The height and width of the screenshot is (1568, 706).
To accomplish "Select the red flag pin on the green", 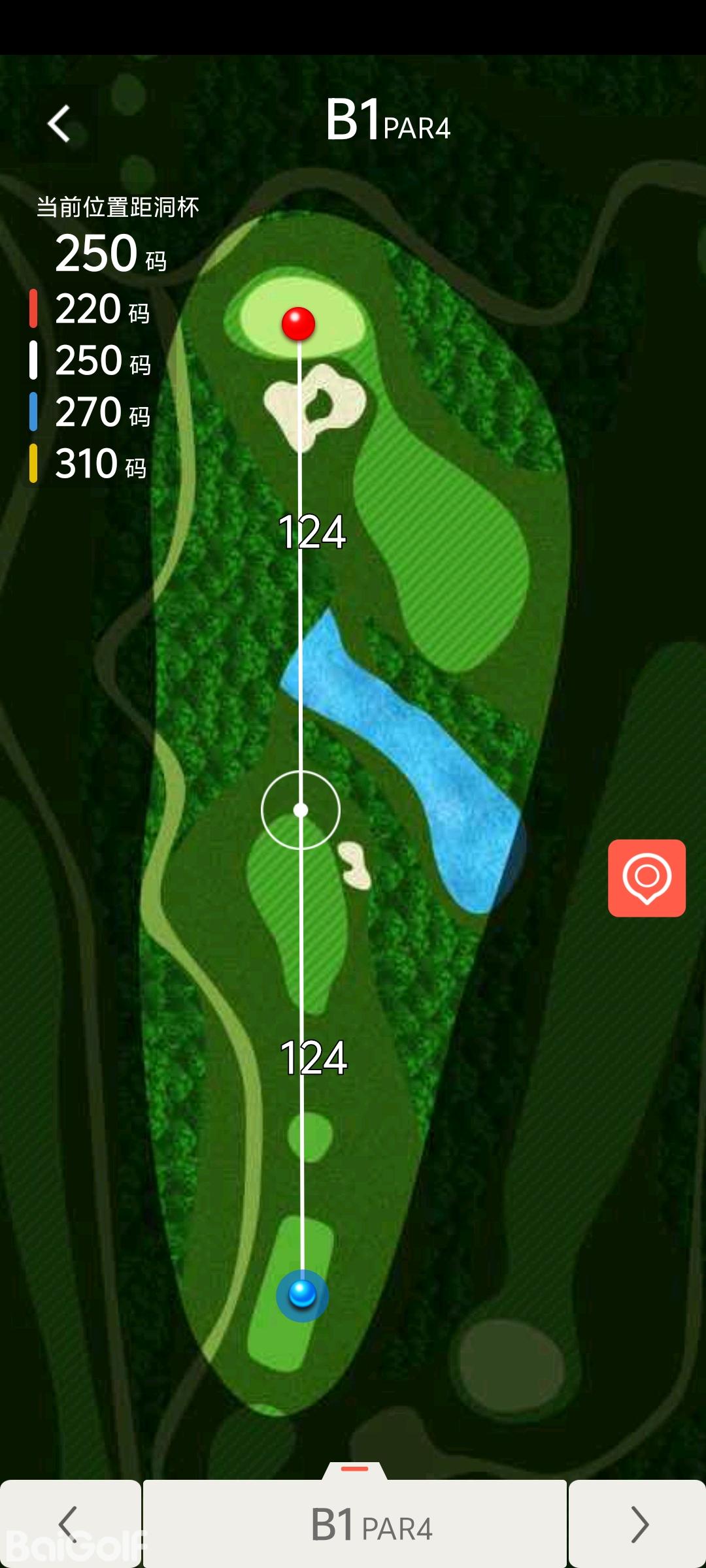I will click(298, 323).
